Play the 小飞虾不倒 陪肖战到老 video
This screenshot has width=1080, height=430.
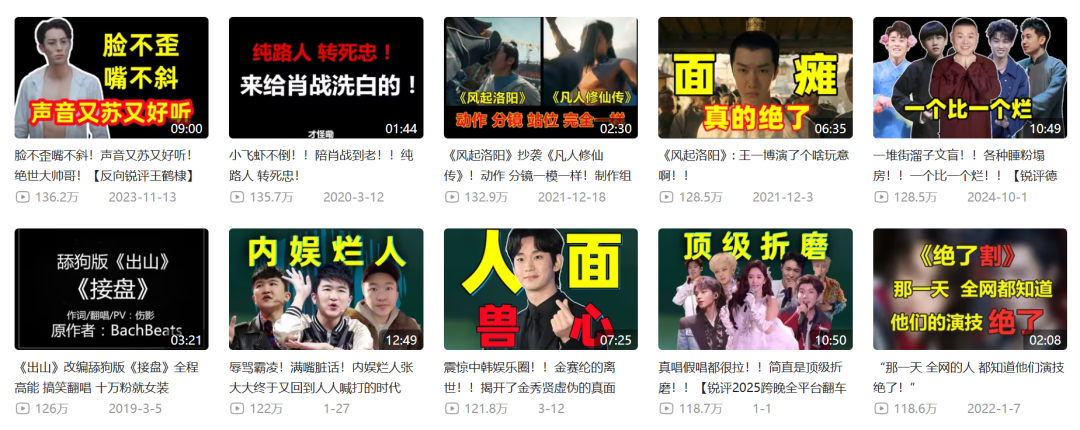tap(326, 77)
